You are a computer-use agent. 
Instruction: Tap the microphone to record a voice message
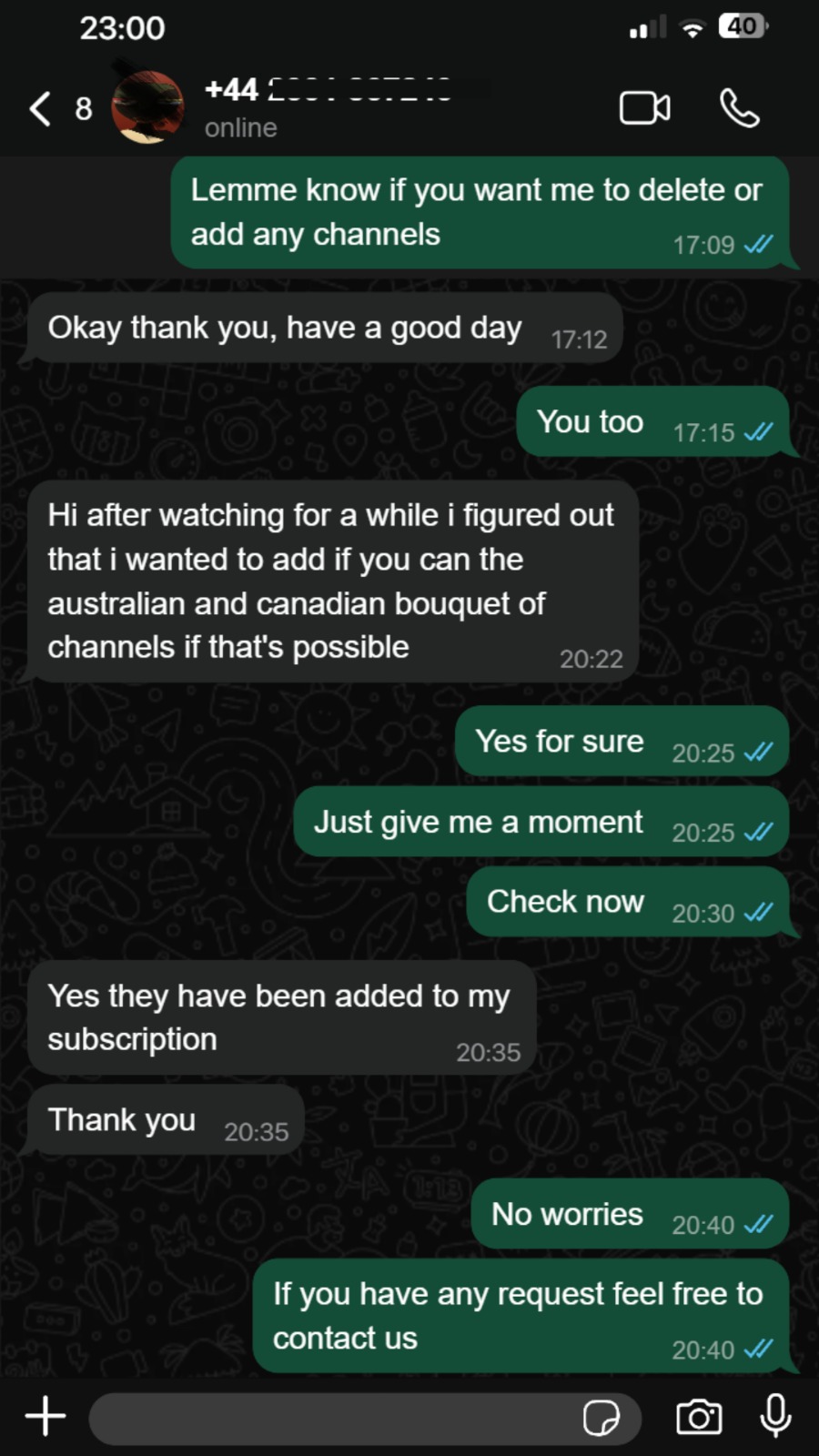point(775,1416)
